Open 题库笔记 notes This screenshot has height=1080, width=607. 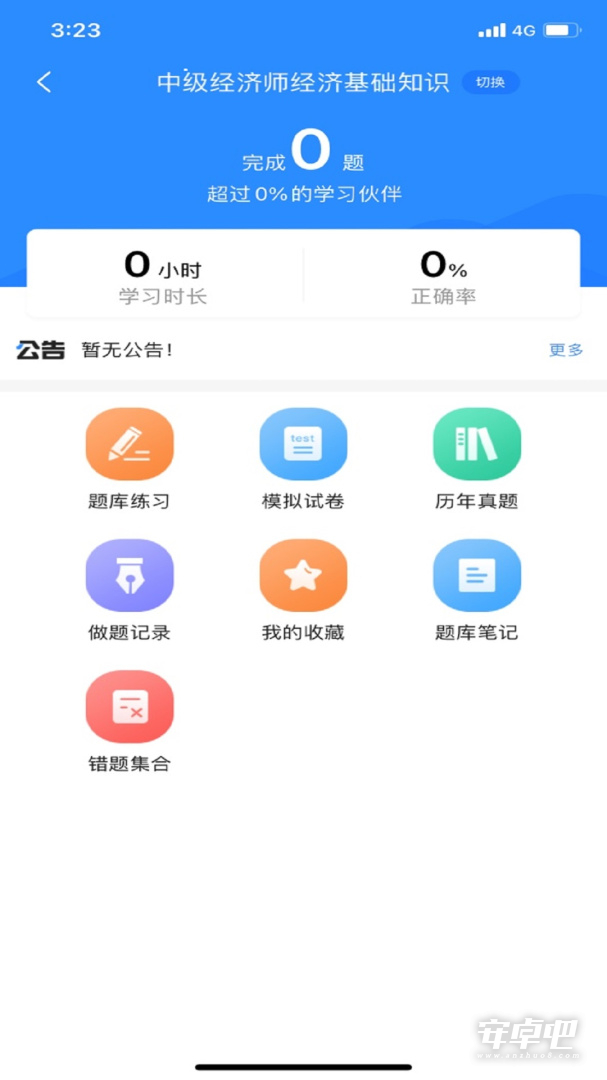pyautogui.click(x=477, y=590)
